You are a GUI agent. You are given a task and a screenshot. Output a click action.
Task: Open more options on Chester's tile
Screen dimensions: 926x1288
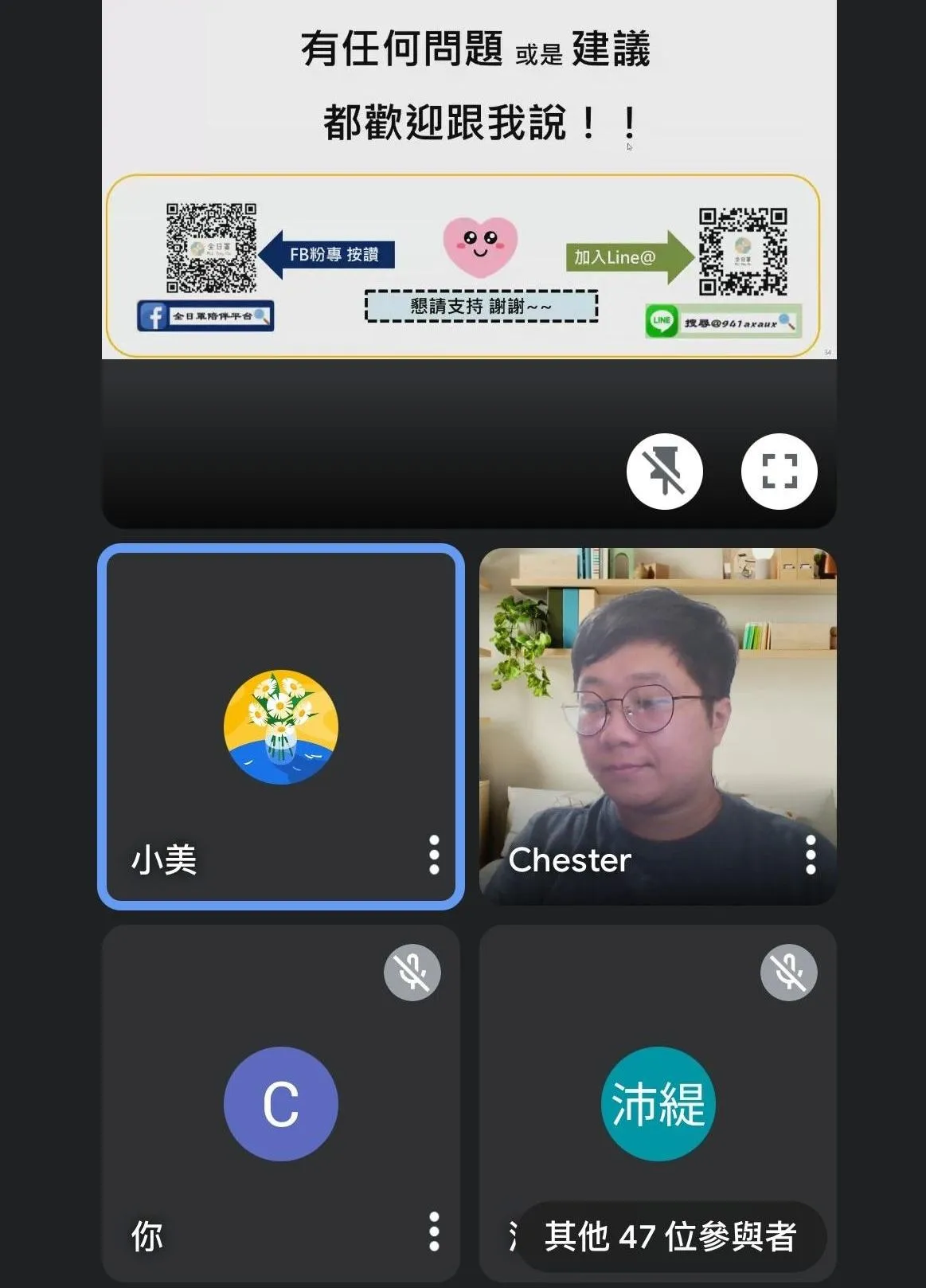(811, 855)
